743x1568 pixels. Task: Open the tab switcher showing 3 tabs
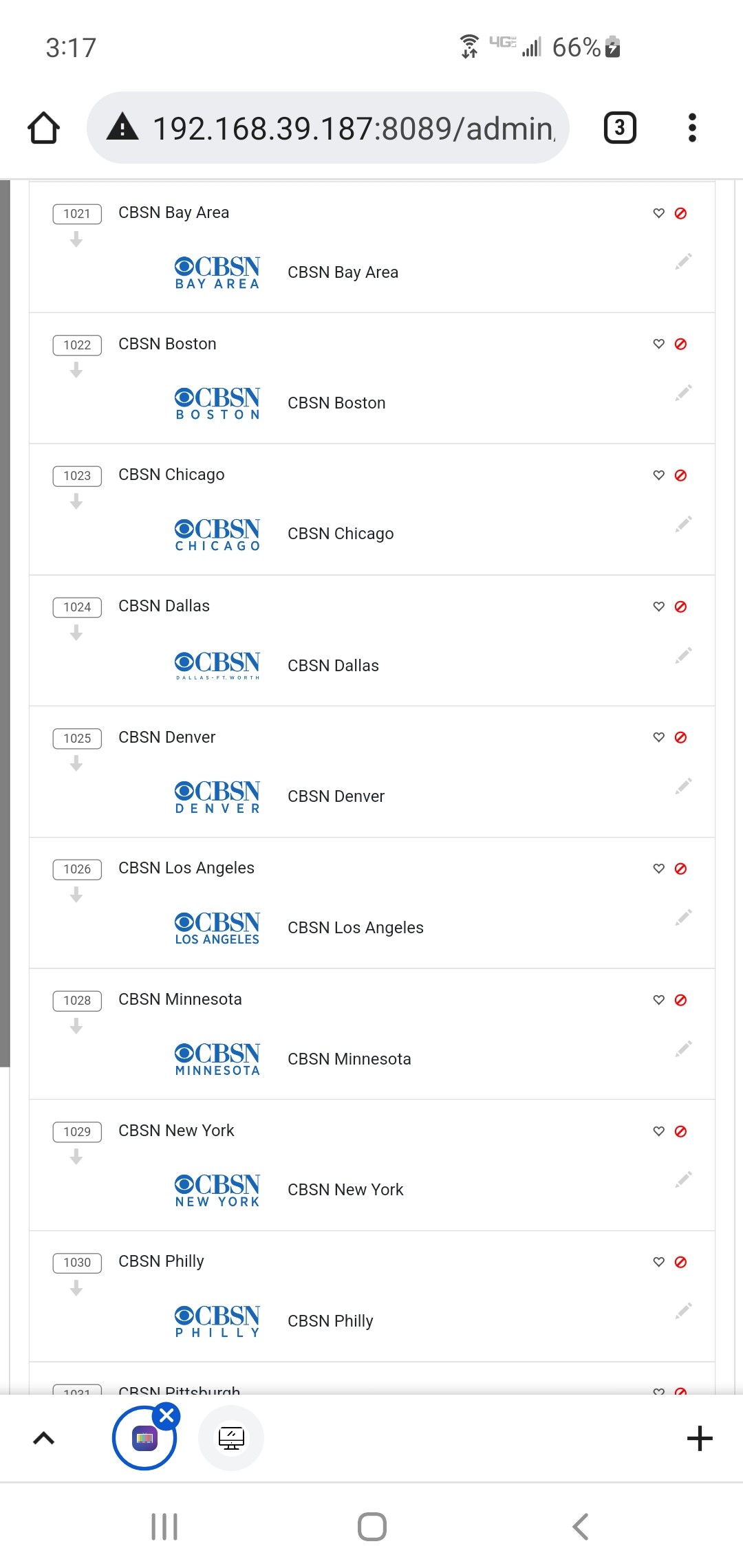pos(619,128)
